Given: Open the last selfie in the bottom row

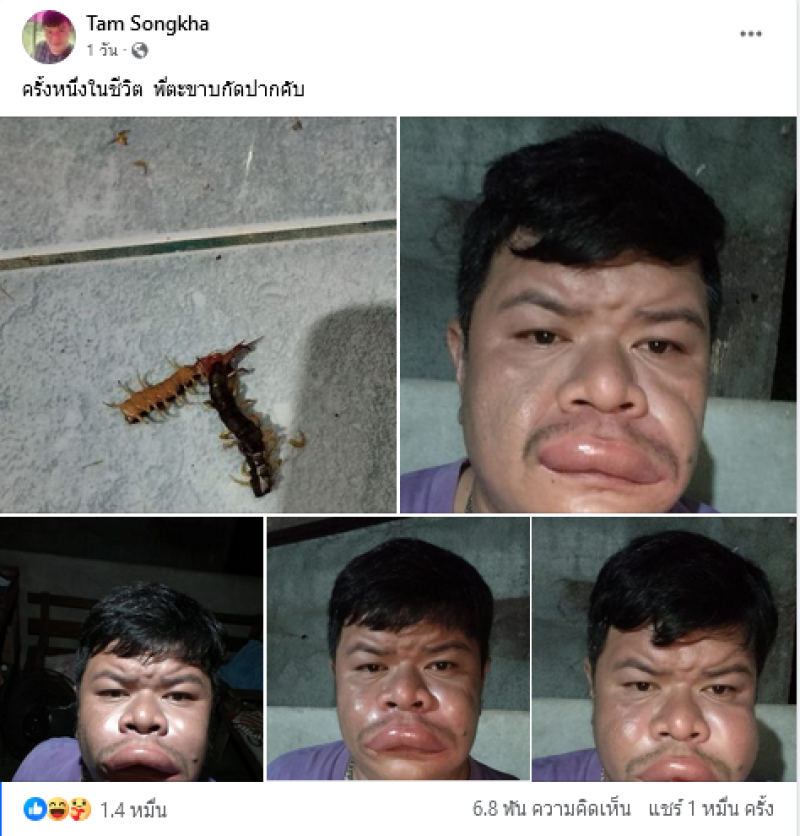Looking at the screenshot, I should pos(664,649).
